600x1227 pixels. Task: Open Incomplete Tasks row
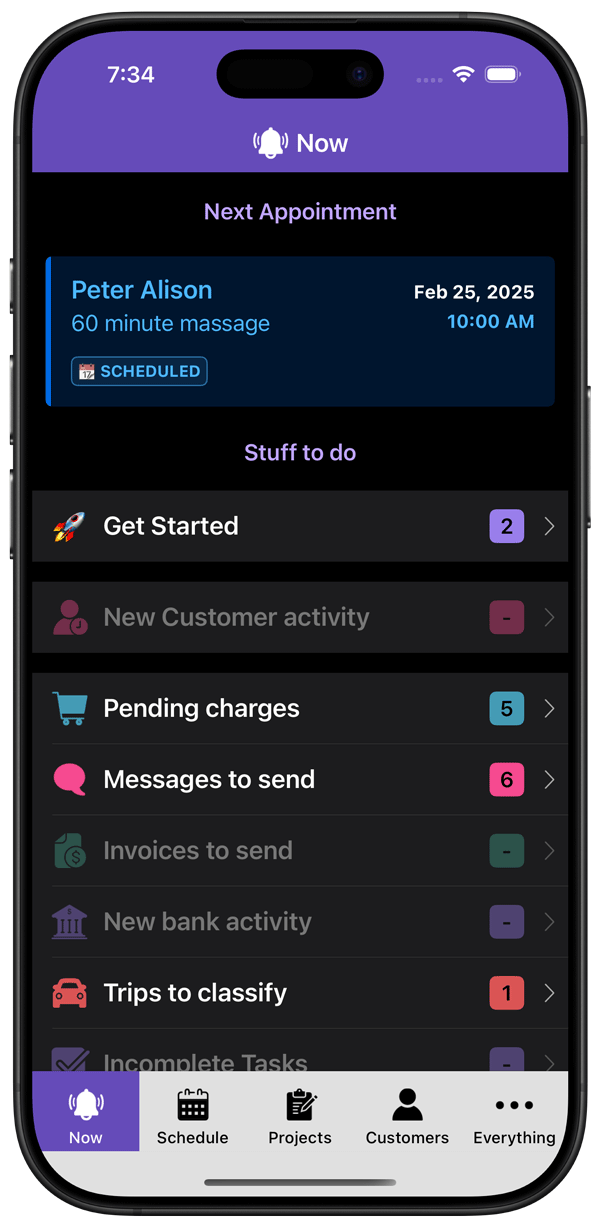pos(300,1058)
